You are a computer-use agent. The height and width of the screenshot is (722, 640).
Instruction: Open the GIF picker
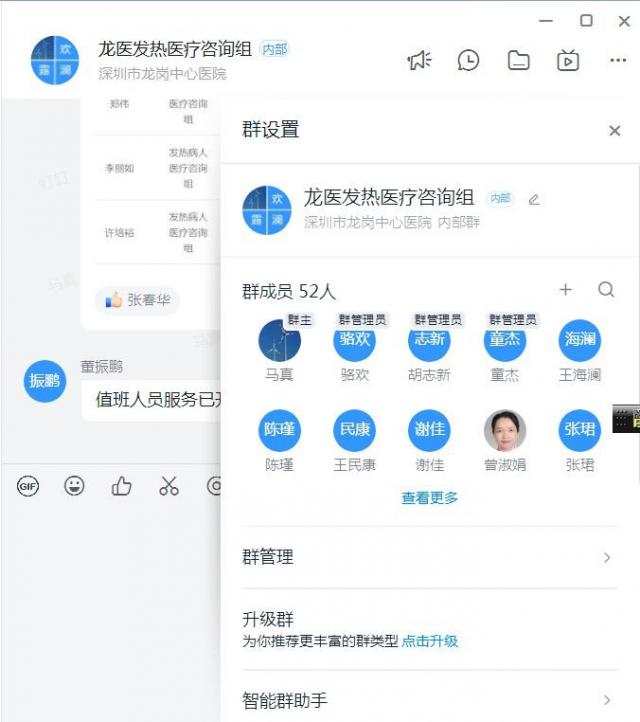28,487
